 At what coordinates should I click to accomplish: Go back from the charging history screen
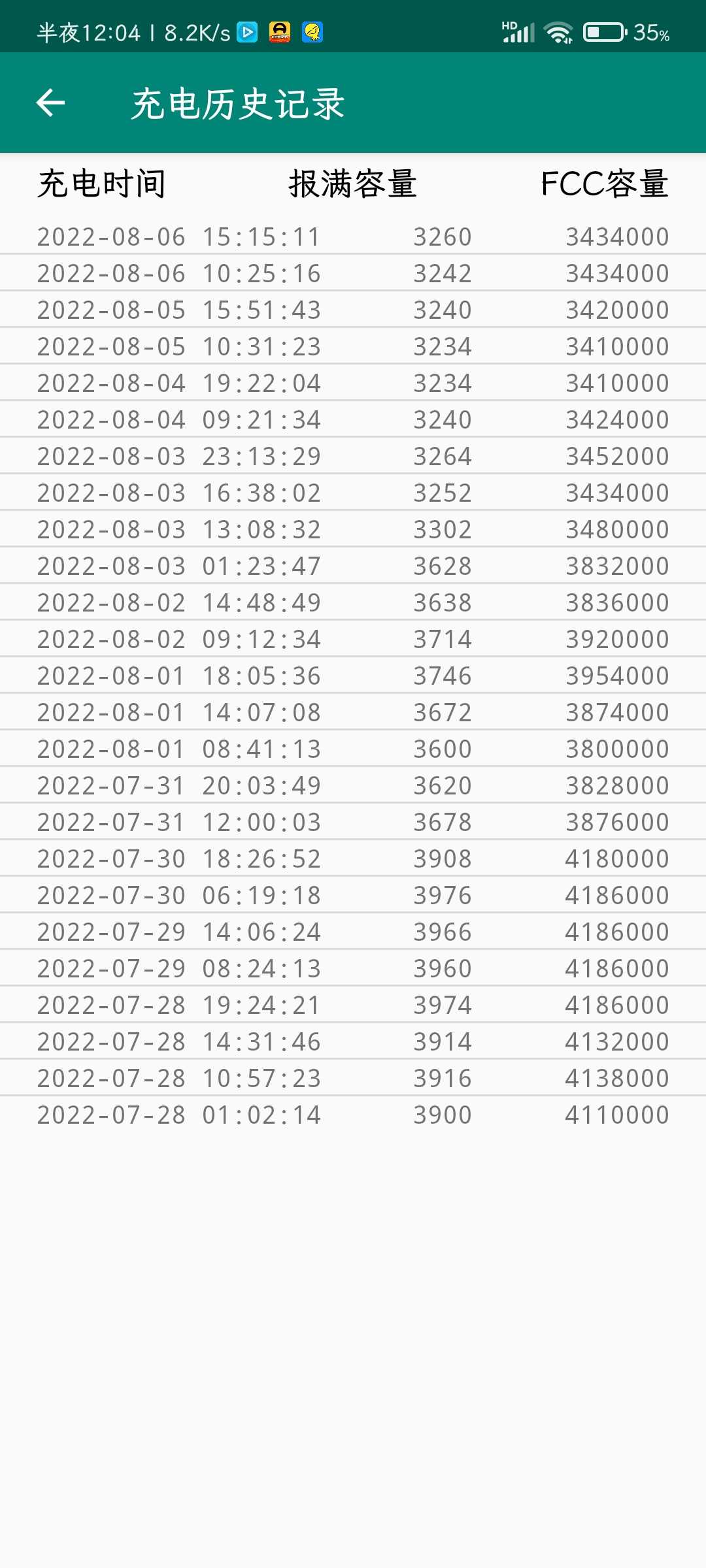(x=50, y=103)
